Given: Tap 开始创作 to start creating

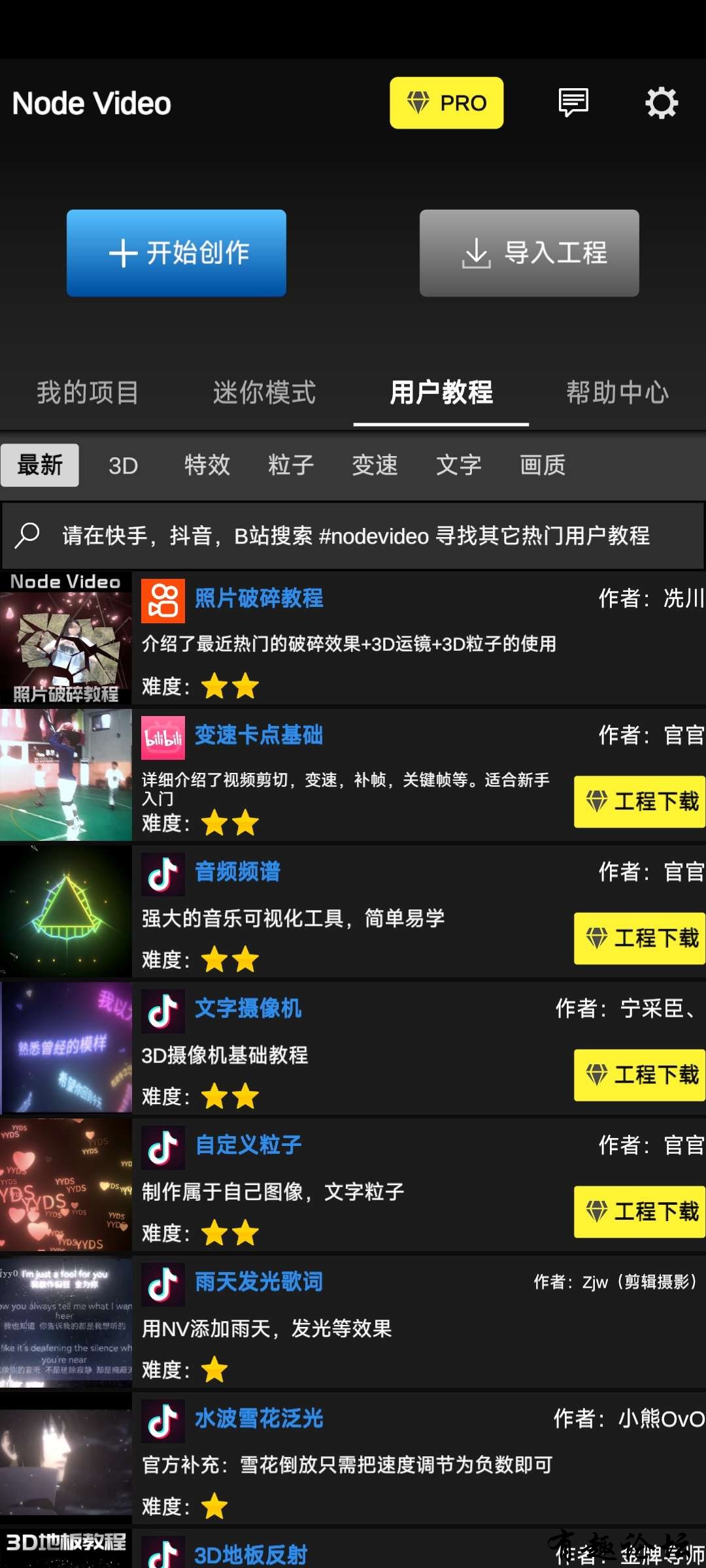Looking at the screenshot, I should 176,253.
